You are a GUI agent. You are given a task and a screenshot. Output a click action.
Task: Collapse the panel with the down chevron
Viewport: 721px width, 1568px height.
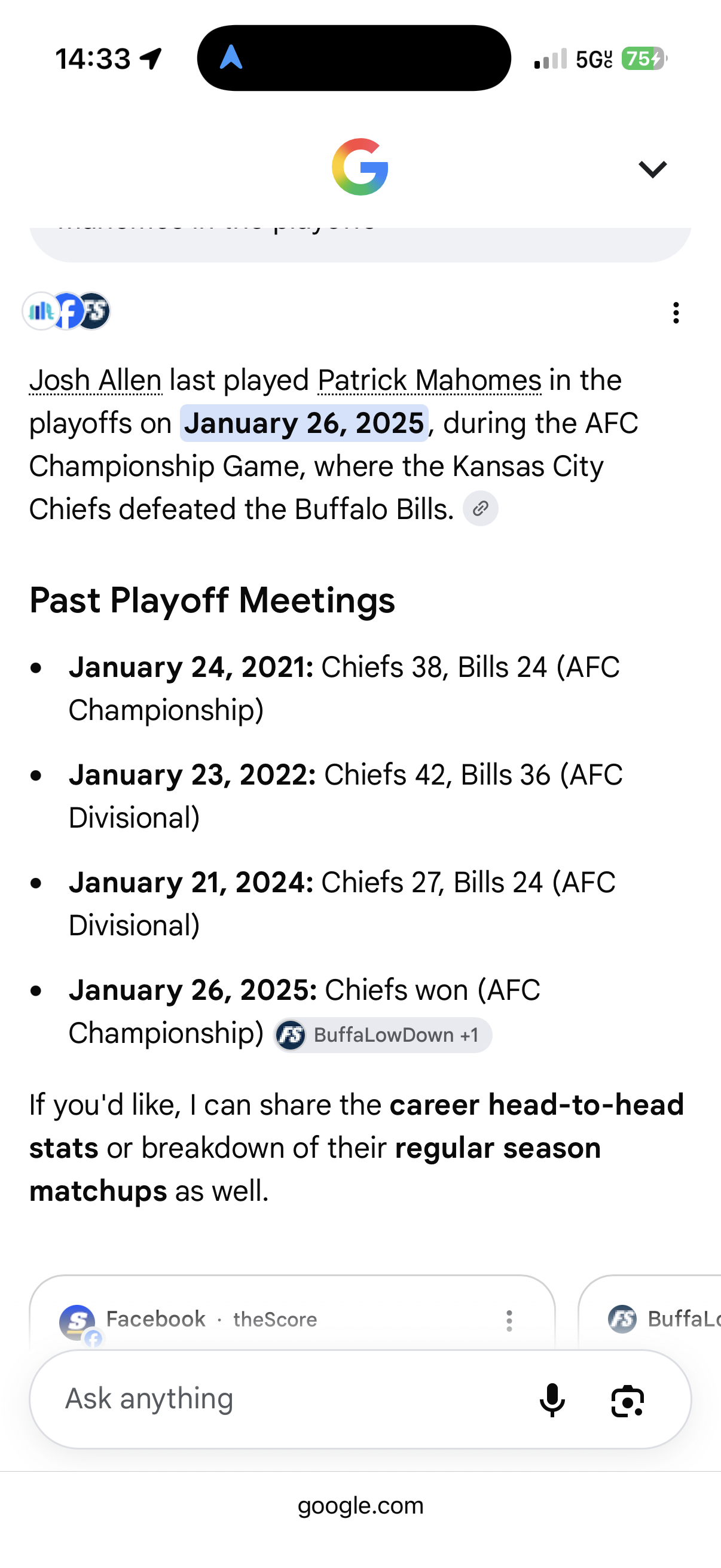(x=652, y=169)
